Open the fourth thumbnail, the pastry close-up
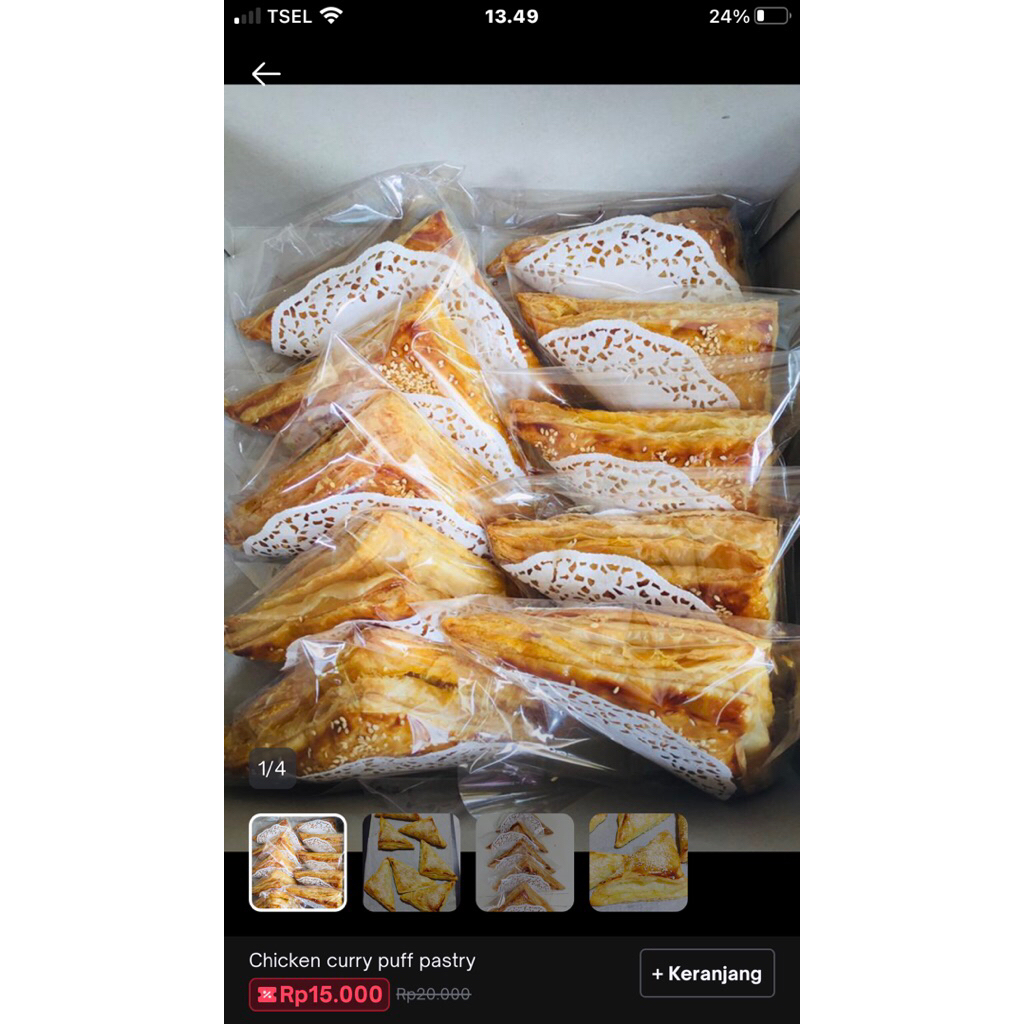The width and height of the screenshot is (1024, 1024). 638,862
